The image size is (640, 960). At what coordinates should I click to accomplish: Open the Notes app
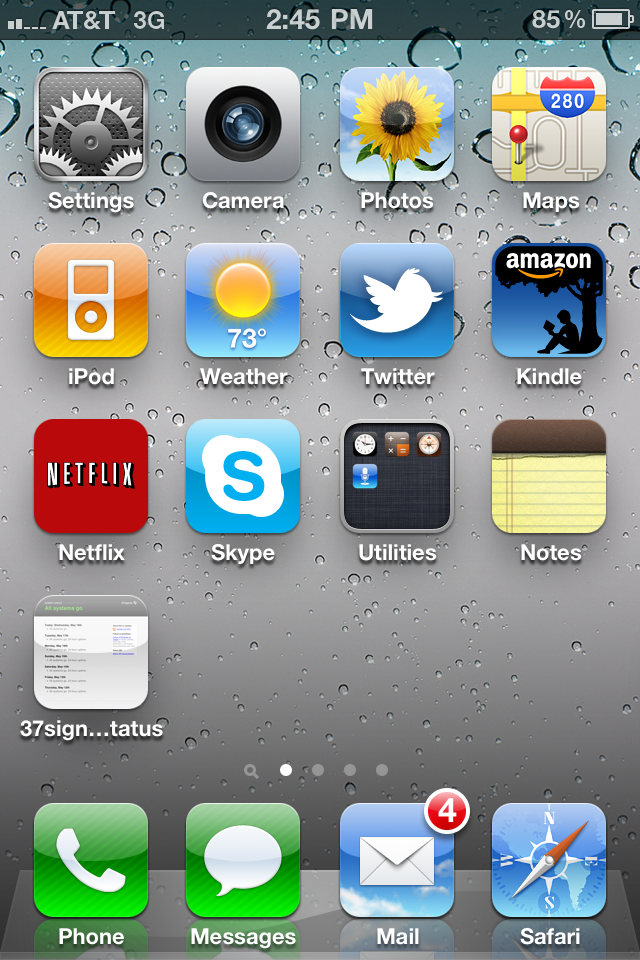[549, 477]
